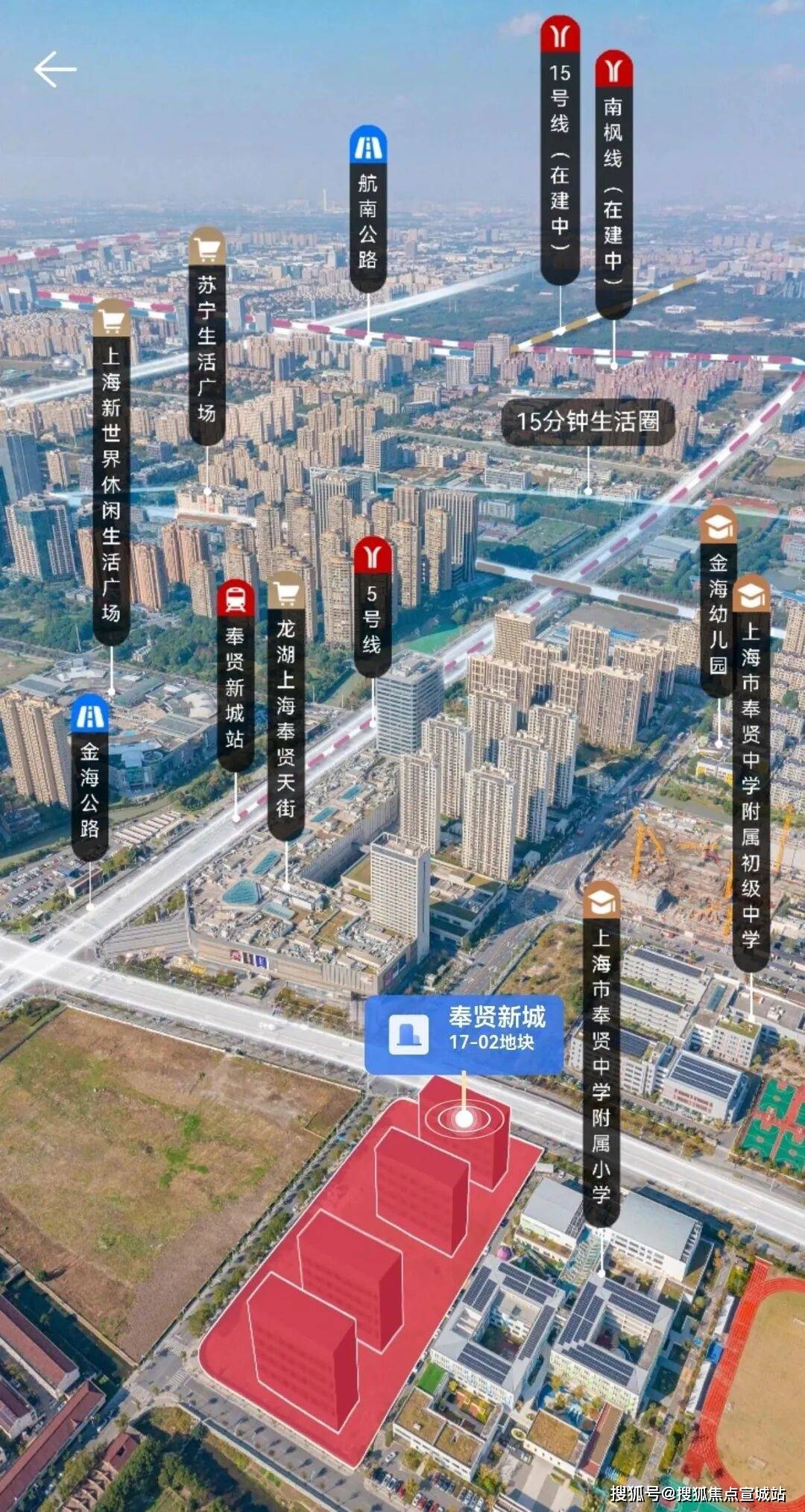Select the 5号线 metro label

373,607
